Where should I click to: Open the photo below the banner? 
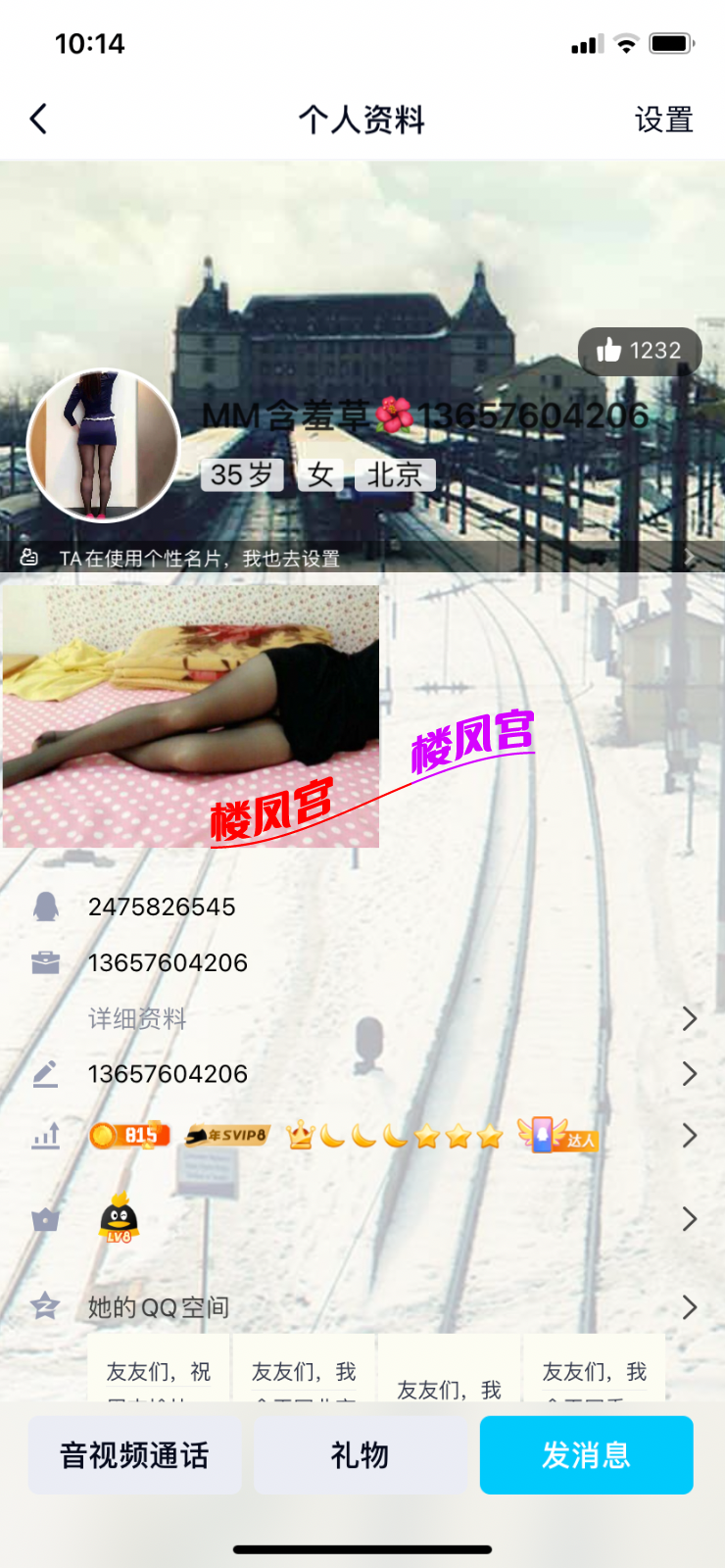pyautogui.click(x=191, y=716)
